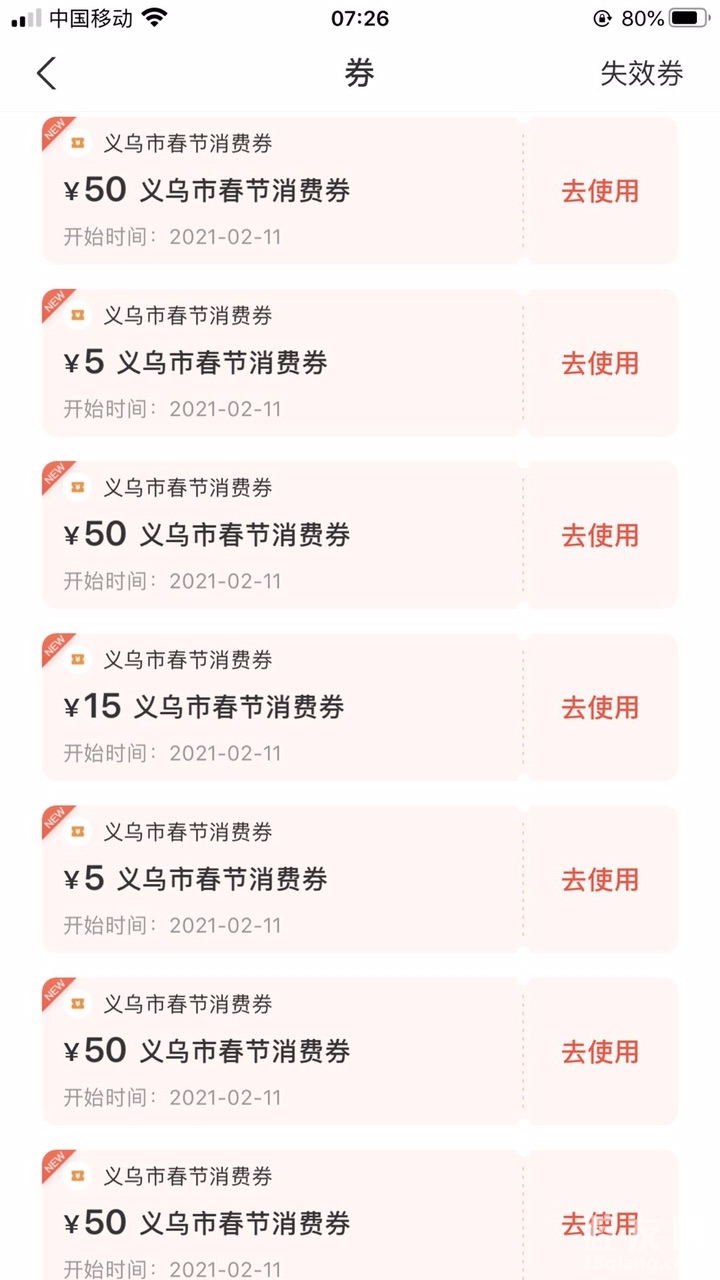Open the ¥15 义乌市春节消费券 card
This screenshot has height=1280, width=720.
click(x=280, y=708)
